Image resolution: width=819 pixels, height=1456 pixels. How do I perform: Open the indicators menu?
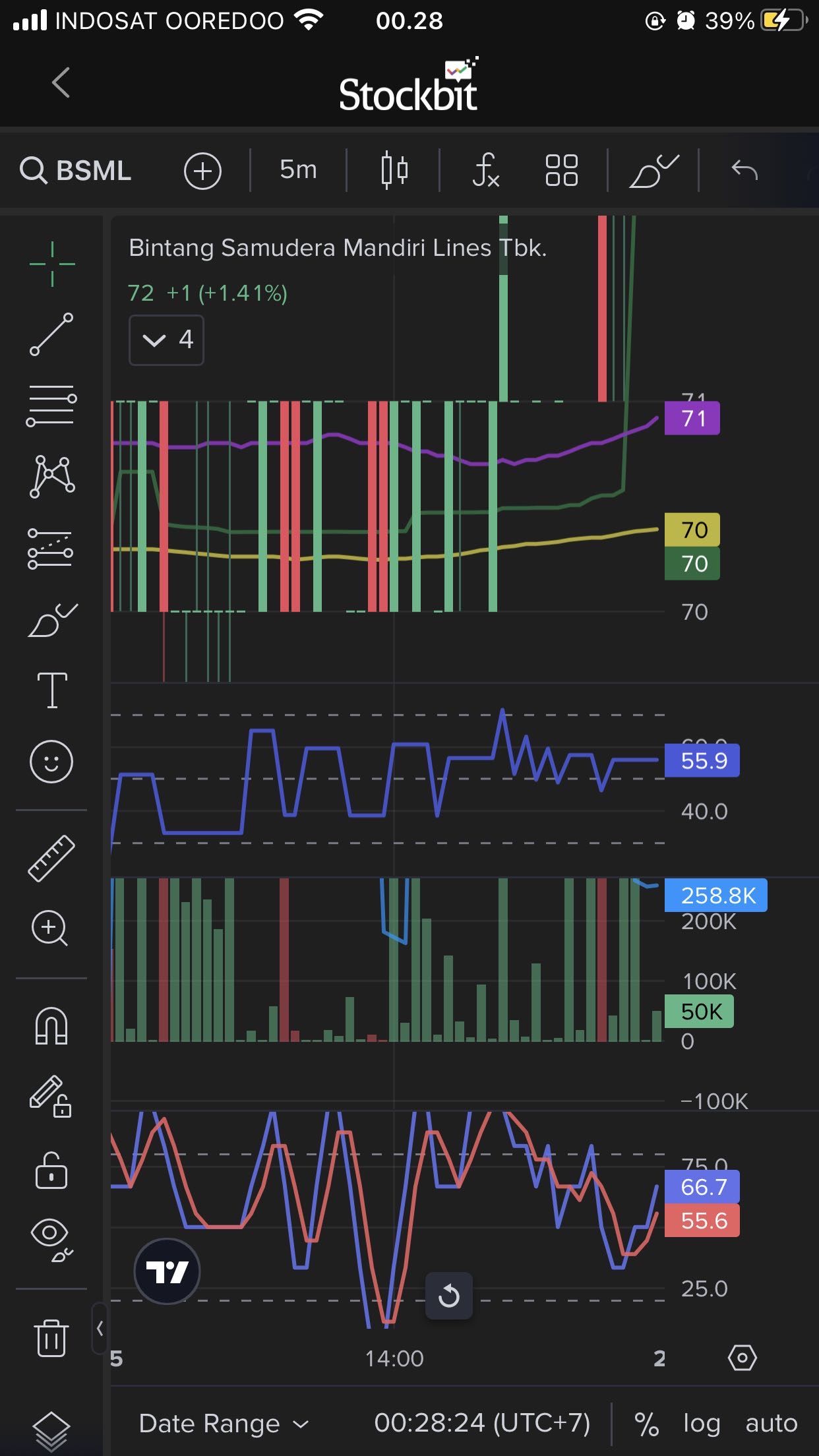(486, 171)
